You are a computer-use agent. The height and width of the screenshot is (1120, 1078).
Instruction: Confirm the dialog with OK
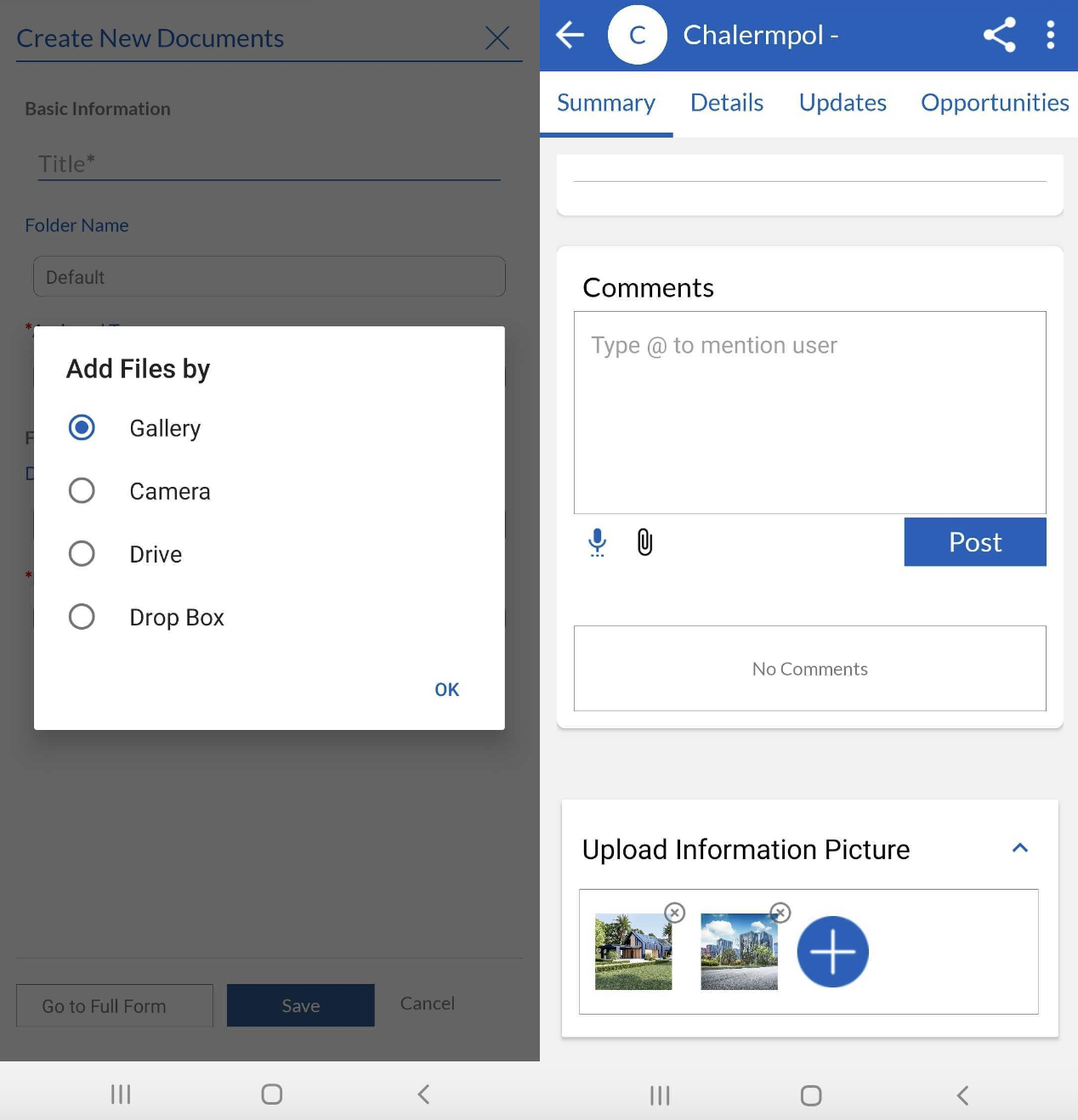[x=446, y=689]
